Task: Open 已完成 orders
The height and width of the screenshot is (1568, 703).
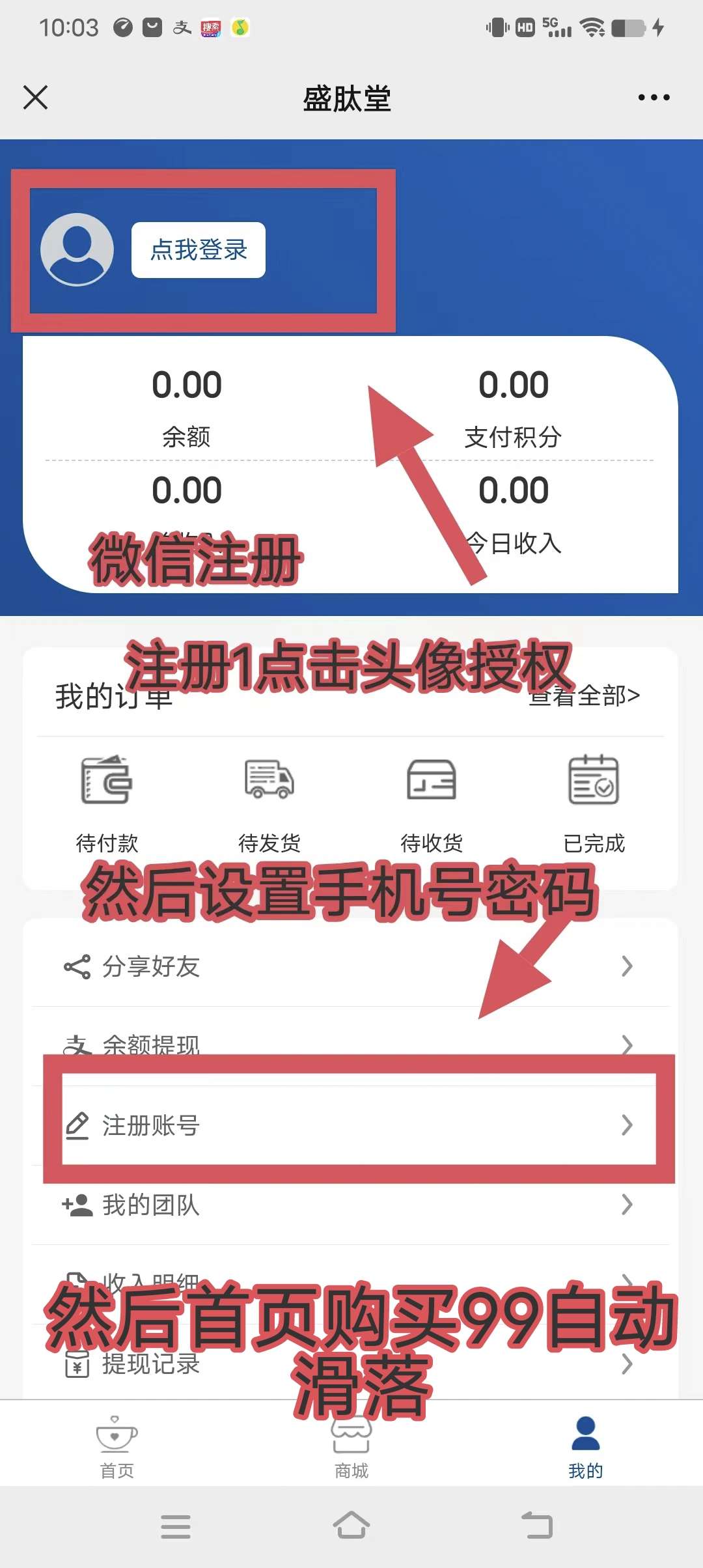Action: [594, 802]
